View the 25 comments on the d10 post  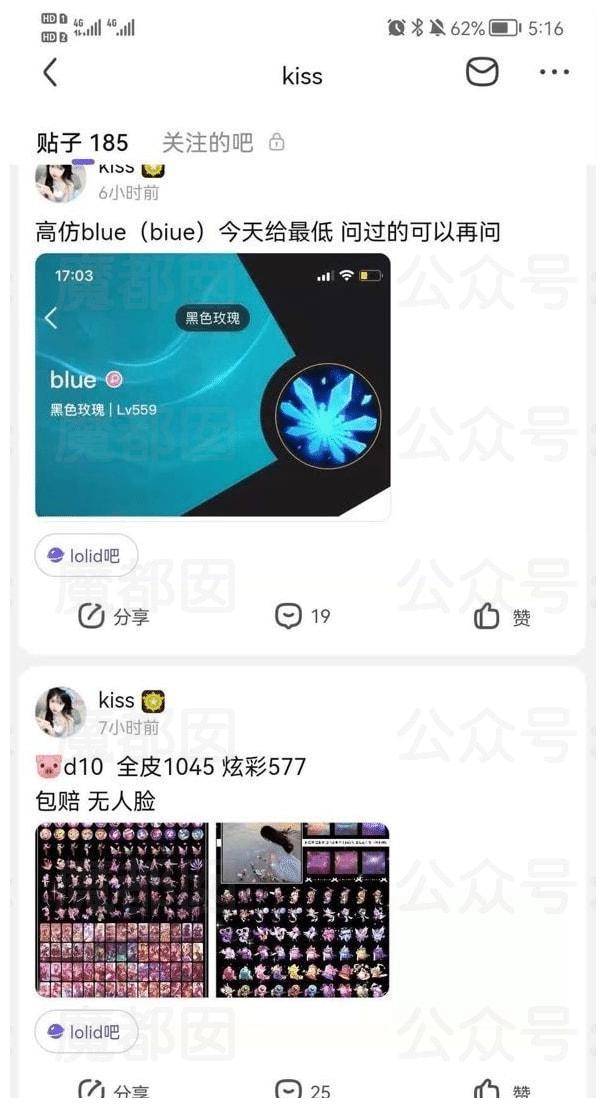coord(303,1091)
